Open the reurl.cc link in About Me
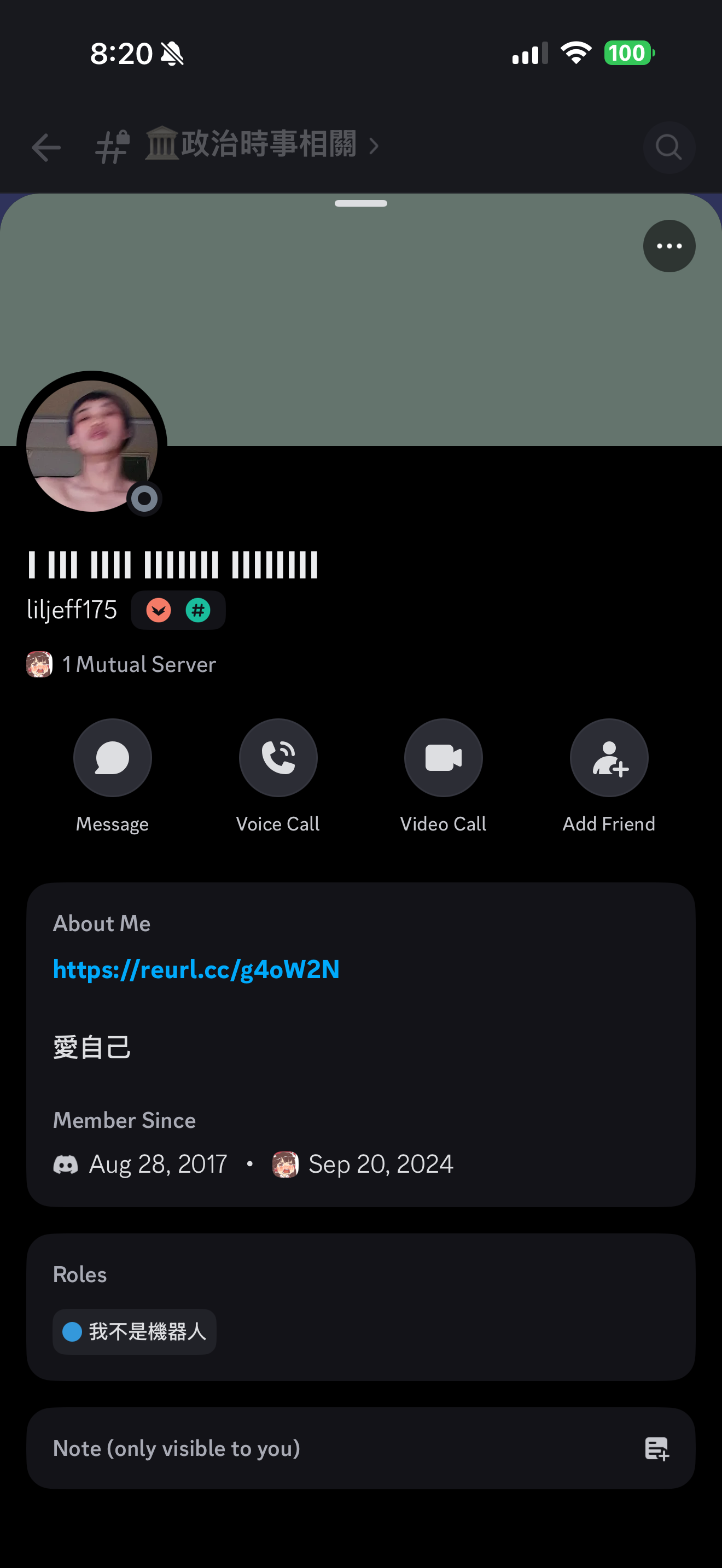This screenshot has height=1568, width=722. click(196, 969)
